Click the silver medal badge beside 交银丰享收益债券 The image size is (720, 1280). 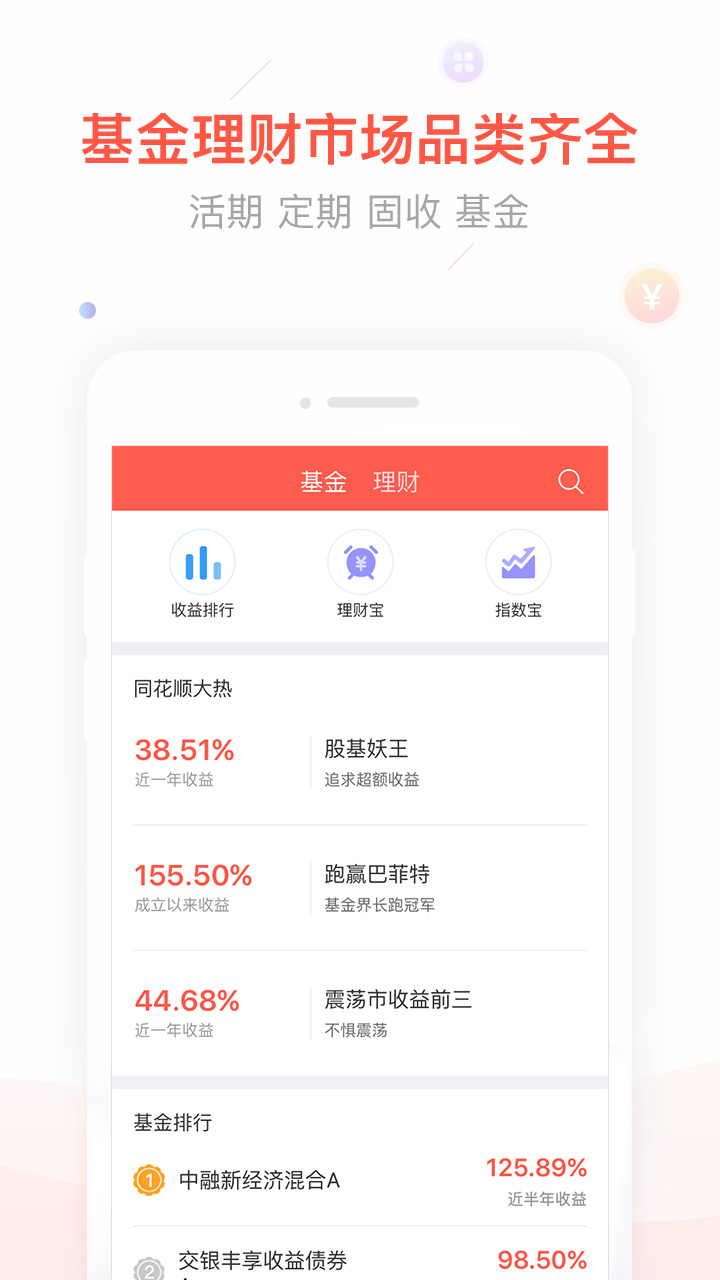coord(146,1268)
